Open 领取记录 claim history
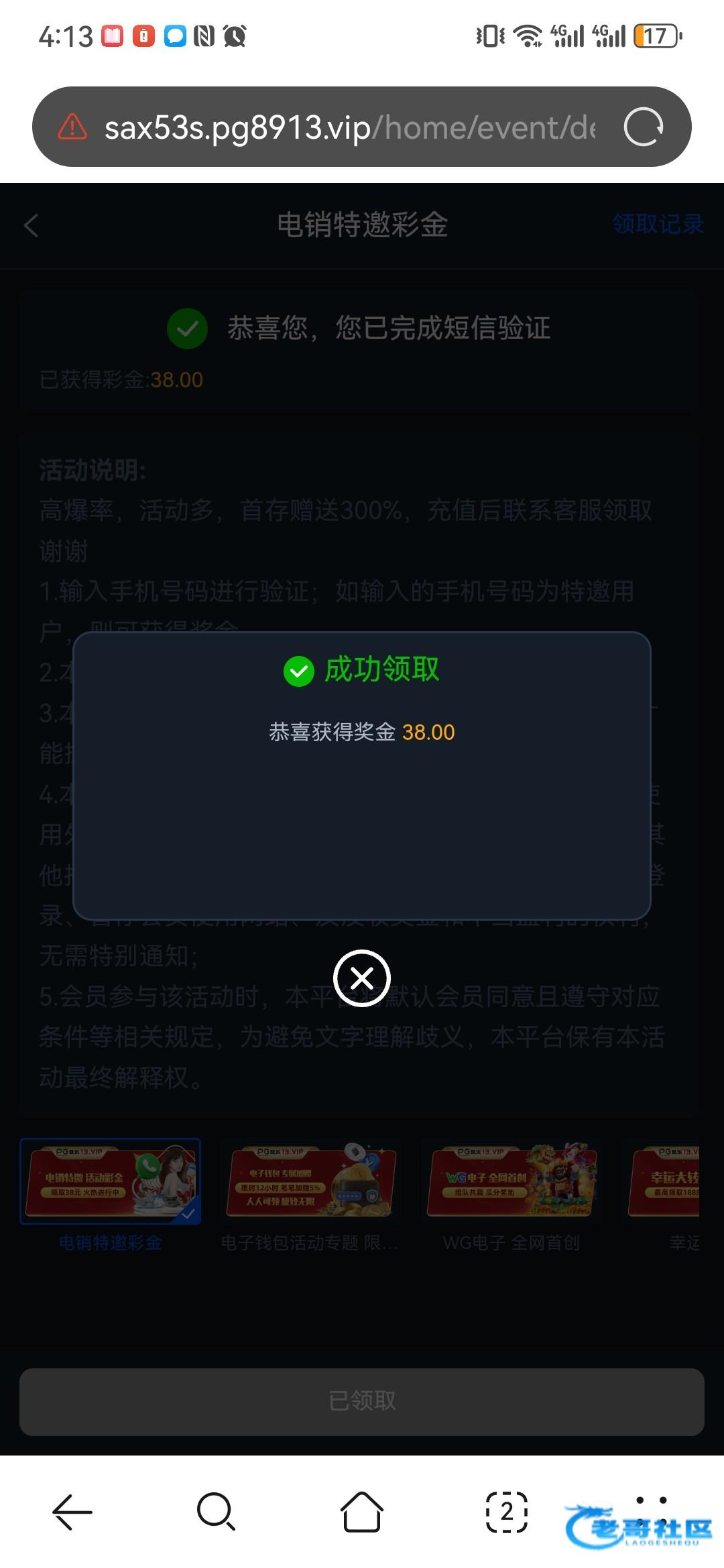The image size is (724, 1568). click(658, 224)
